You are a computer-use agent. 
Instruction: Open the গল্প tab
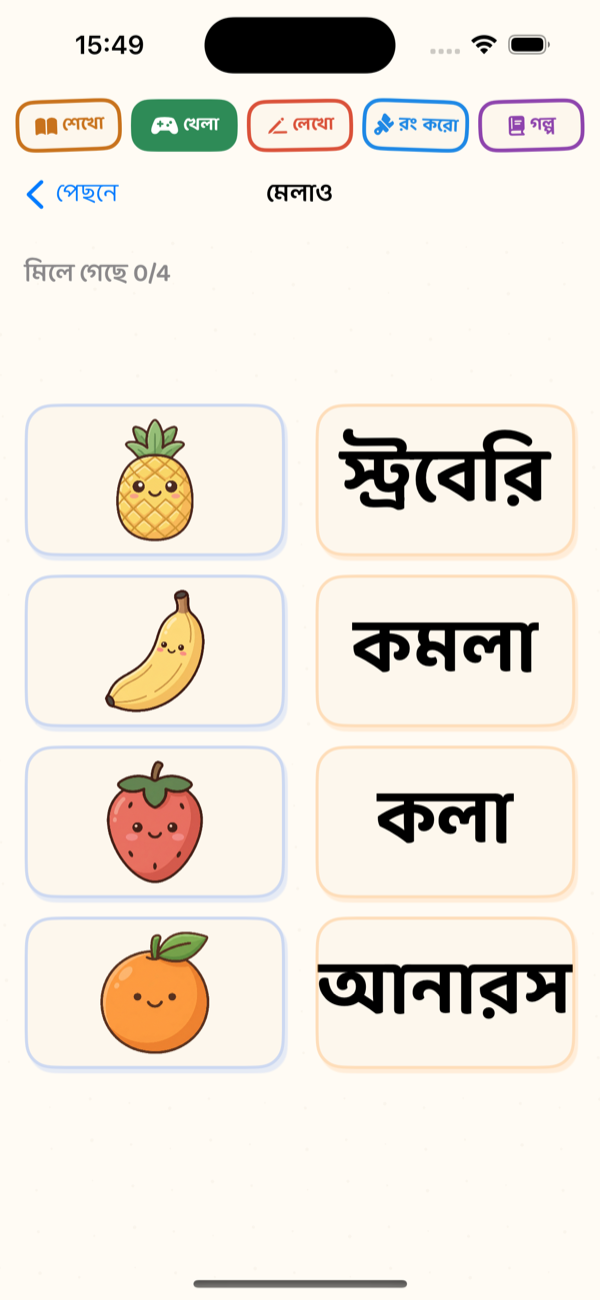531,126
